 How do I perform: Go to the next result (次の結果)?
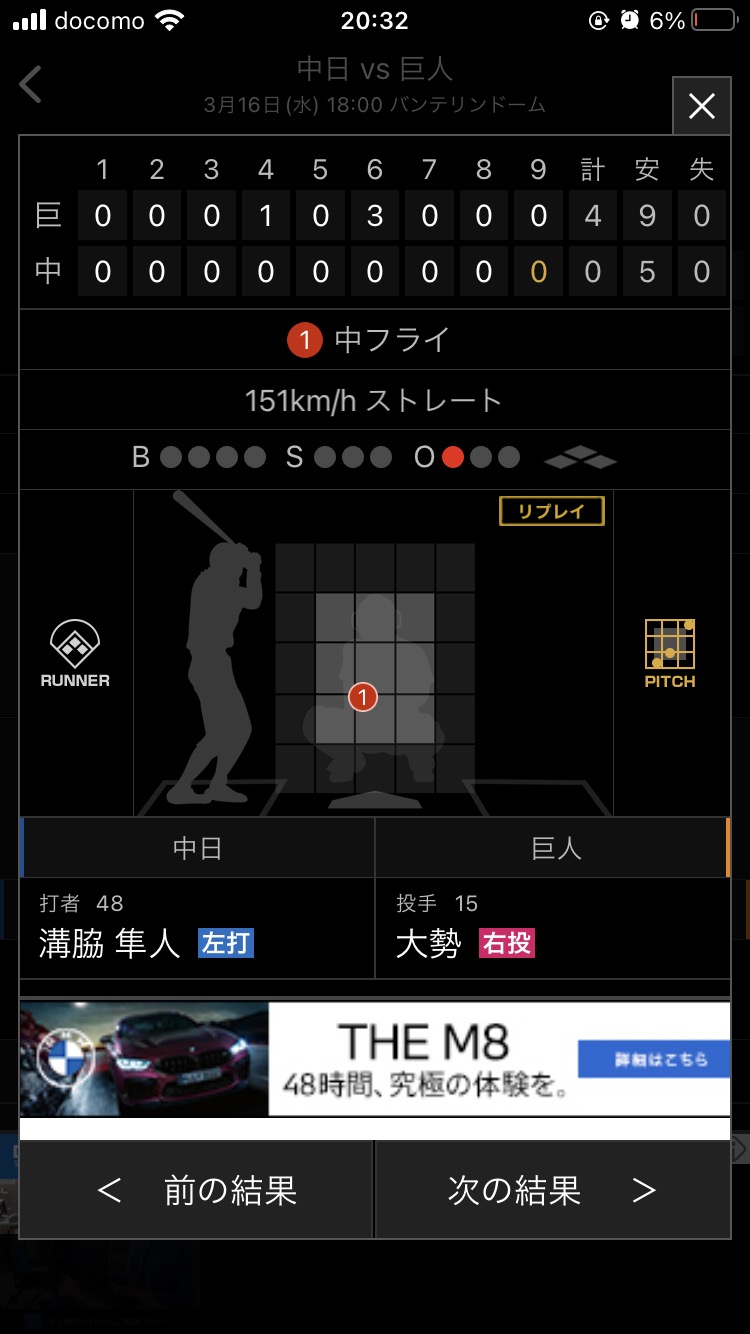pyautogui.click(x=552, y=1190)
